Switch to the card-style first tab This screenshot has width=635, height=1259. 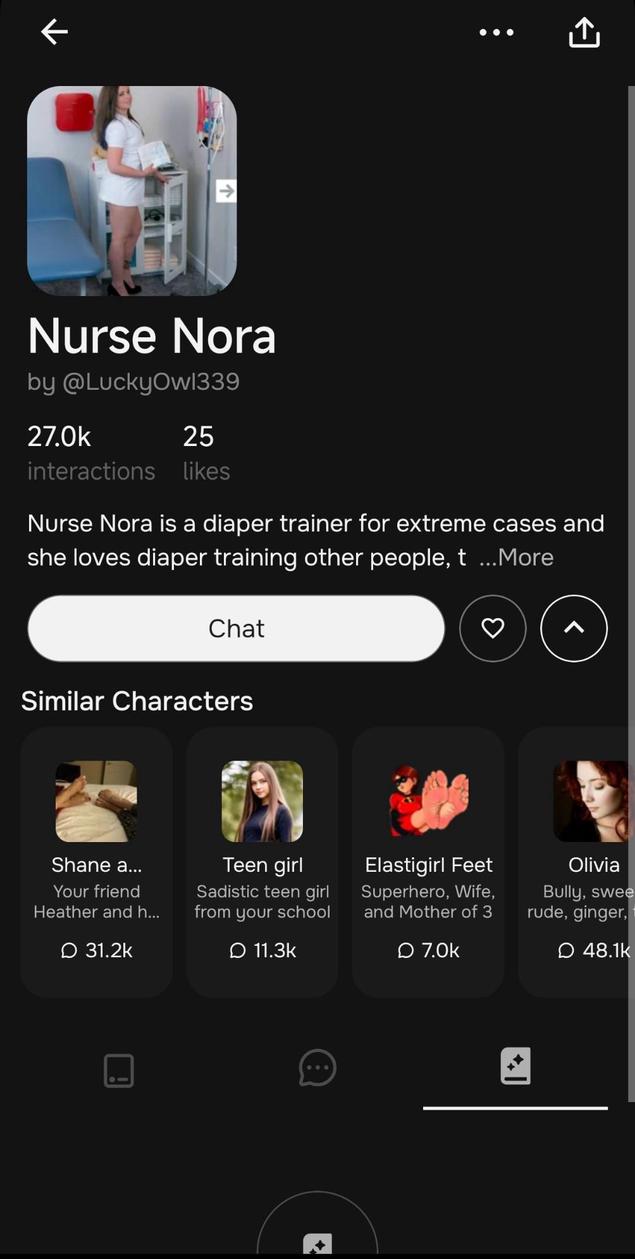(x=119, y=1070)
